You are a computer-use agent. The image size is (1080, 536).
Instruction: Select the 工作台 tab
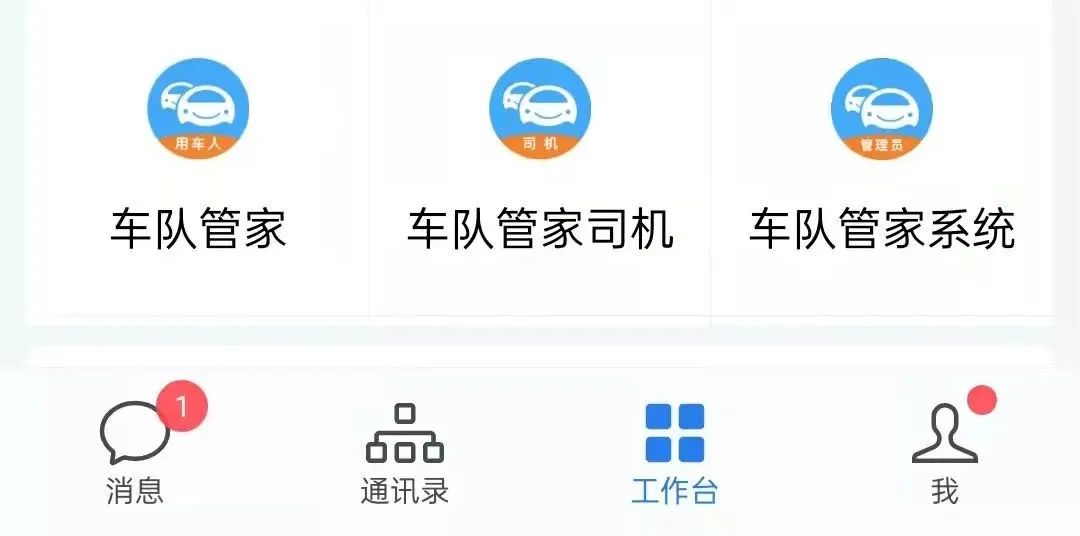click(x=675, y=452)
